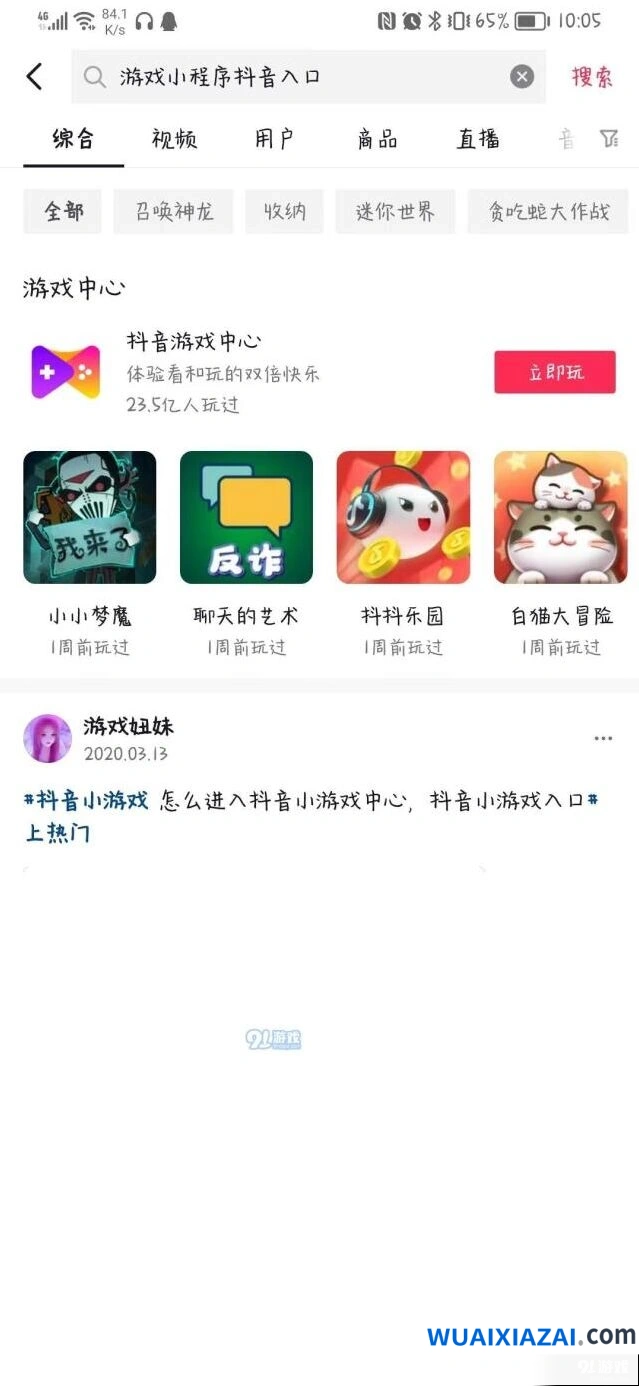This screenshot has width=639, height=1386.
Task: Clear the search text with the X
Action: (x=522, y=77)
